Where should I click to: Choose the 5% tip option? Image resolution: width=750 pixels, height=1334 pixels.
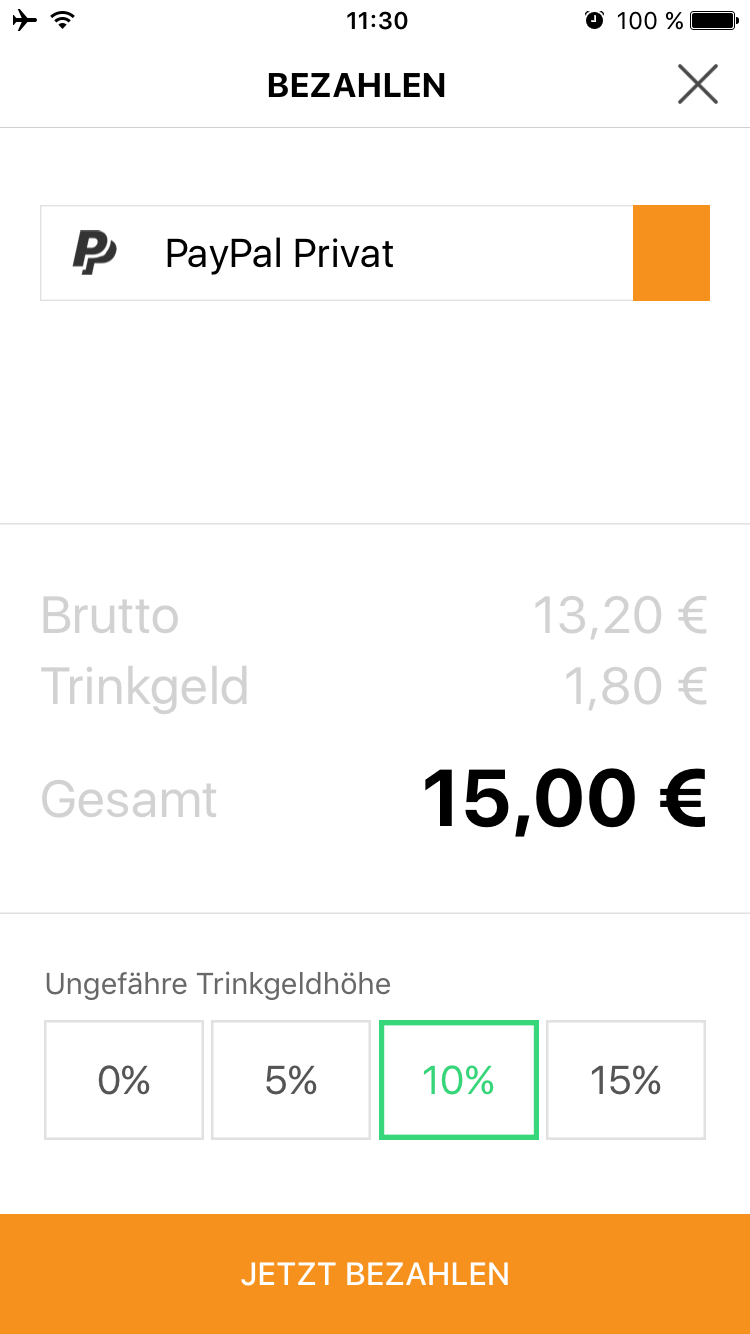[x=291, y=1080]
